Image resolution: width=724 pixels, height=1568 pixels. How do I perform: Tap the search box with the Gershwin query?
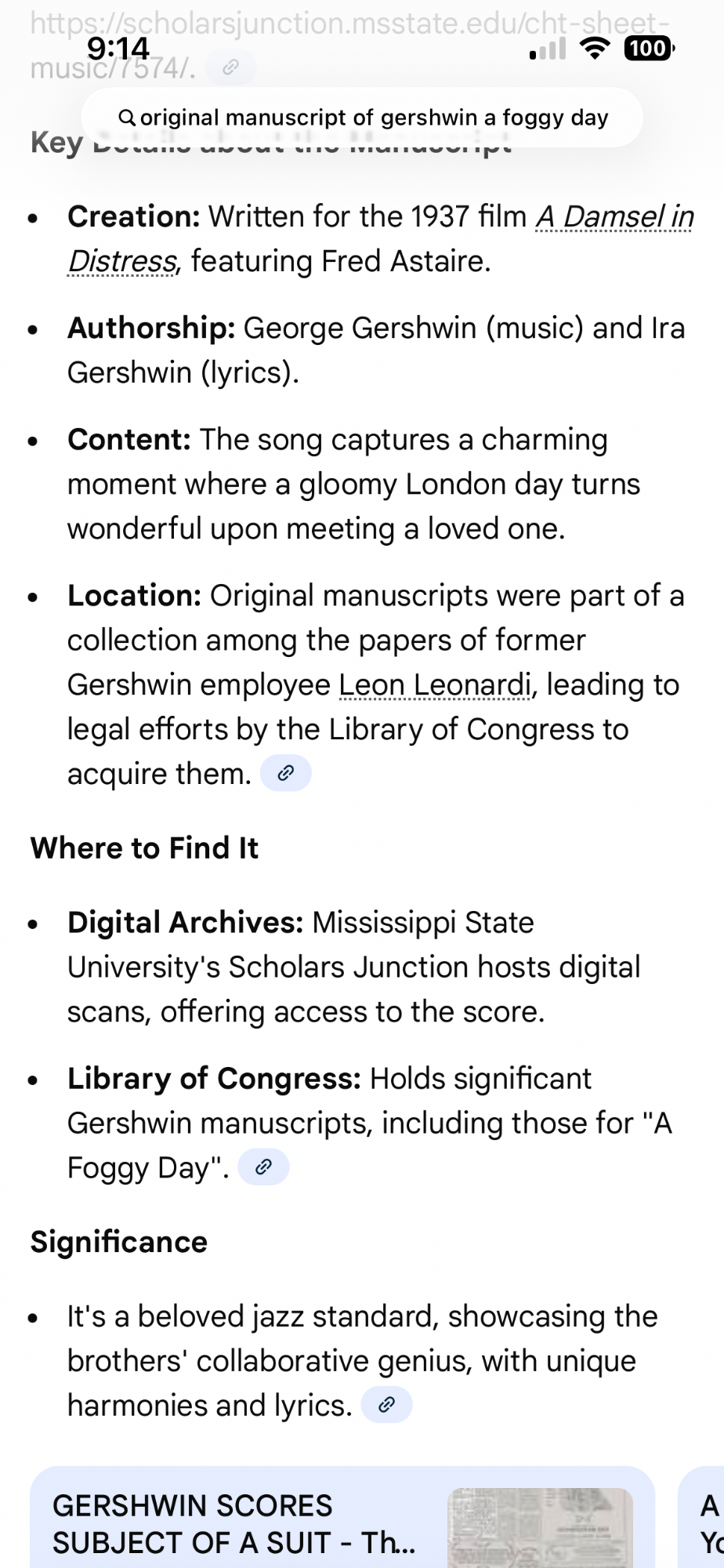(x=362, y=118)
